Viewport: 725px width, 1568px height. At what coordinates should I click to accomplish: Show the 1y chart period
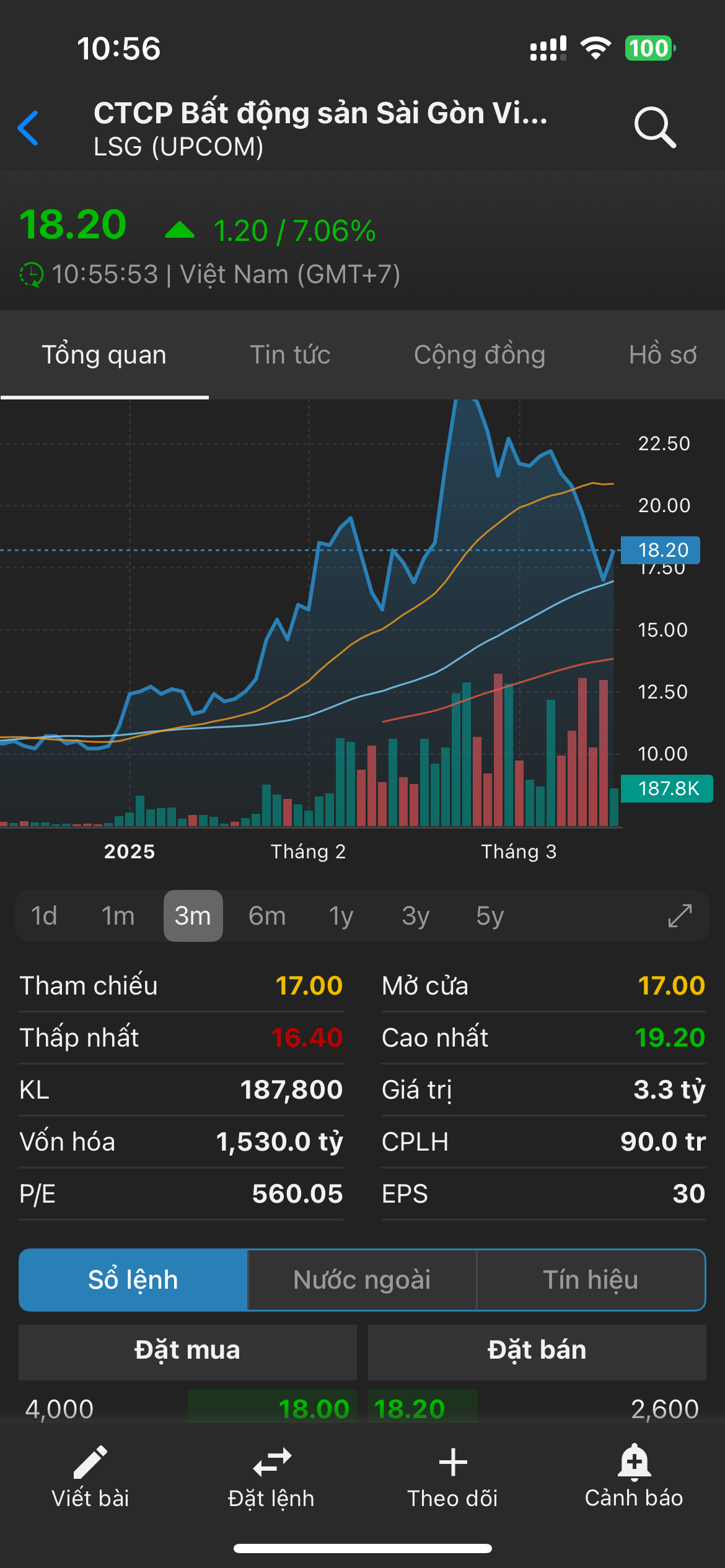pyautogui.click(x=341, y=916)
